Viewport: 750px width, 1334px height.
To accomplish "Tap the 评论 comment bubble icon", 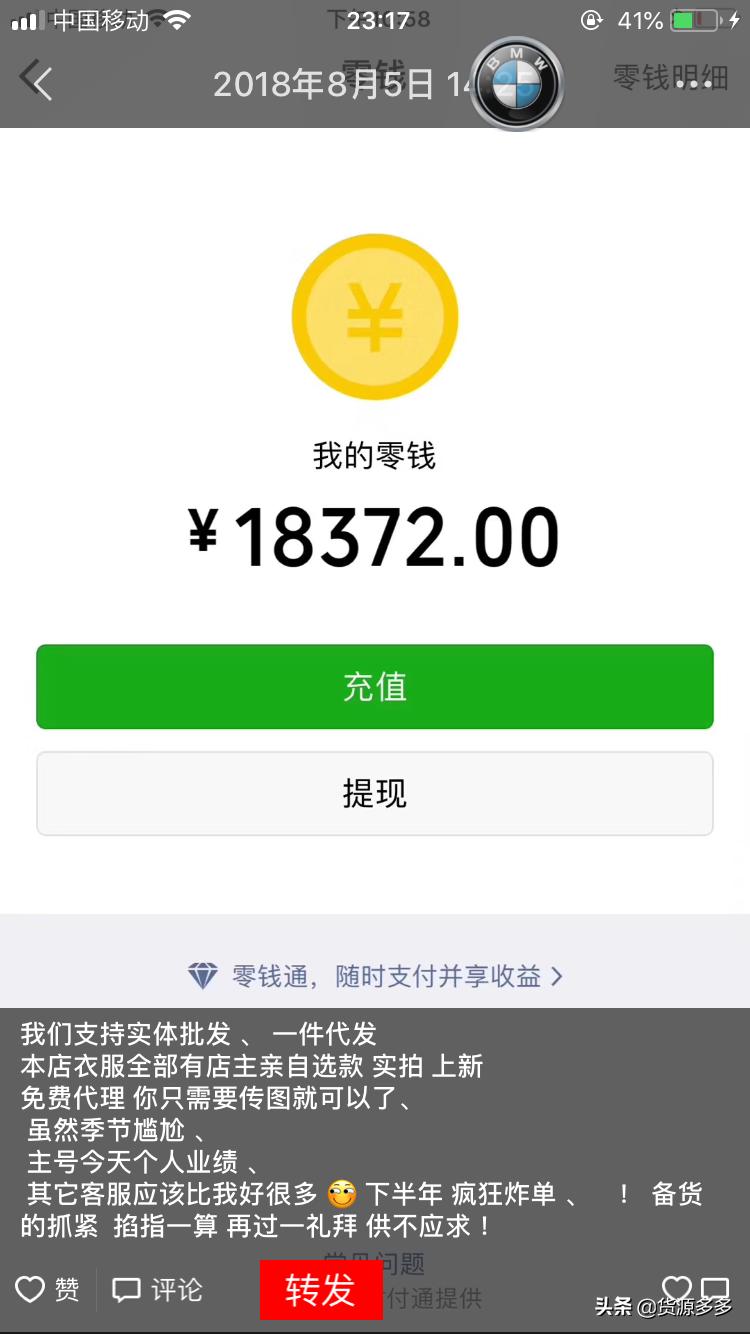I will [126, 1290].
